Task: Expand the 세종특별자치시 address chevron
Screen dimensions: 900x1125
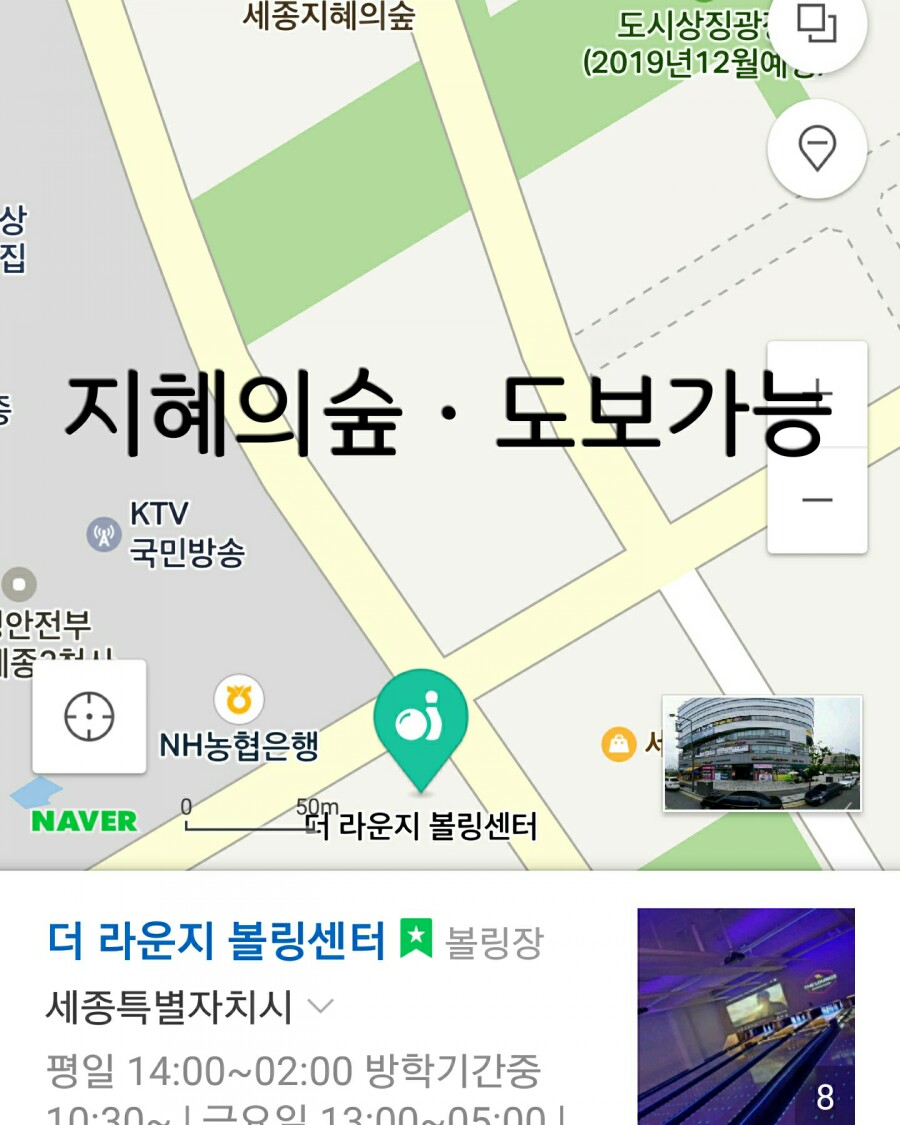Action: 320,1006
